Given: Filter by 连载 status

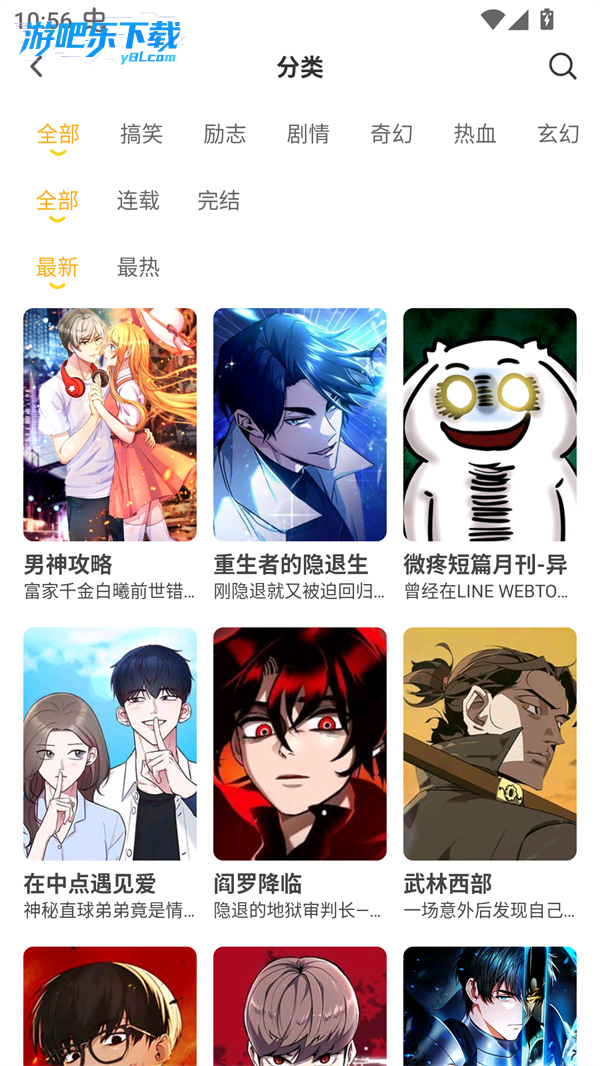Looking at the screenshot, I should point(138,201).
